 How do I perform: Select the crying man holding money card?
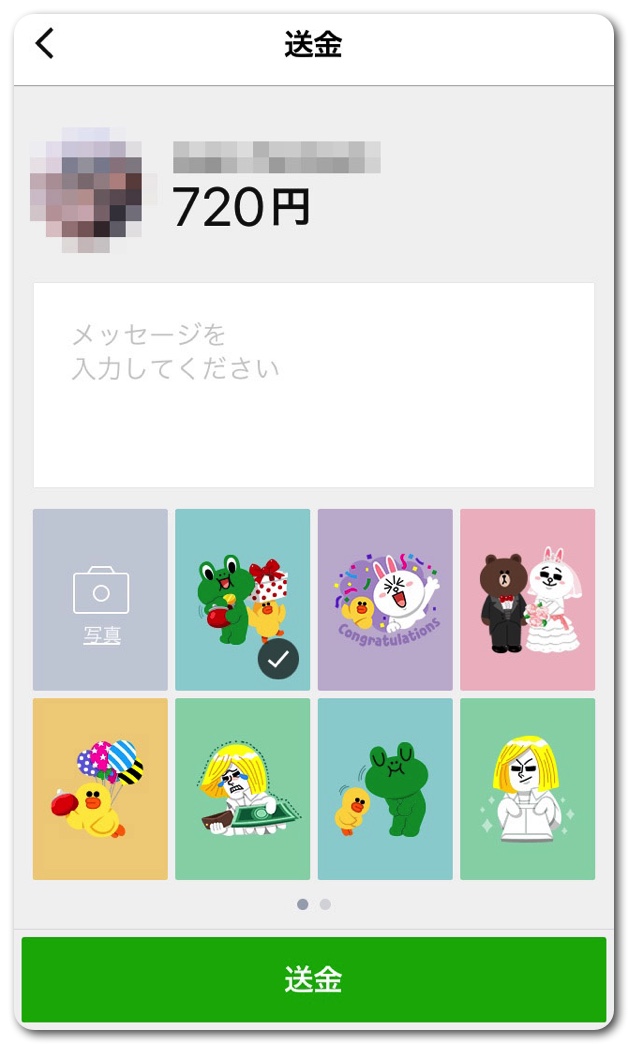point(242,789)
